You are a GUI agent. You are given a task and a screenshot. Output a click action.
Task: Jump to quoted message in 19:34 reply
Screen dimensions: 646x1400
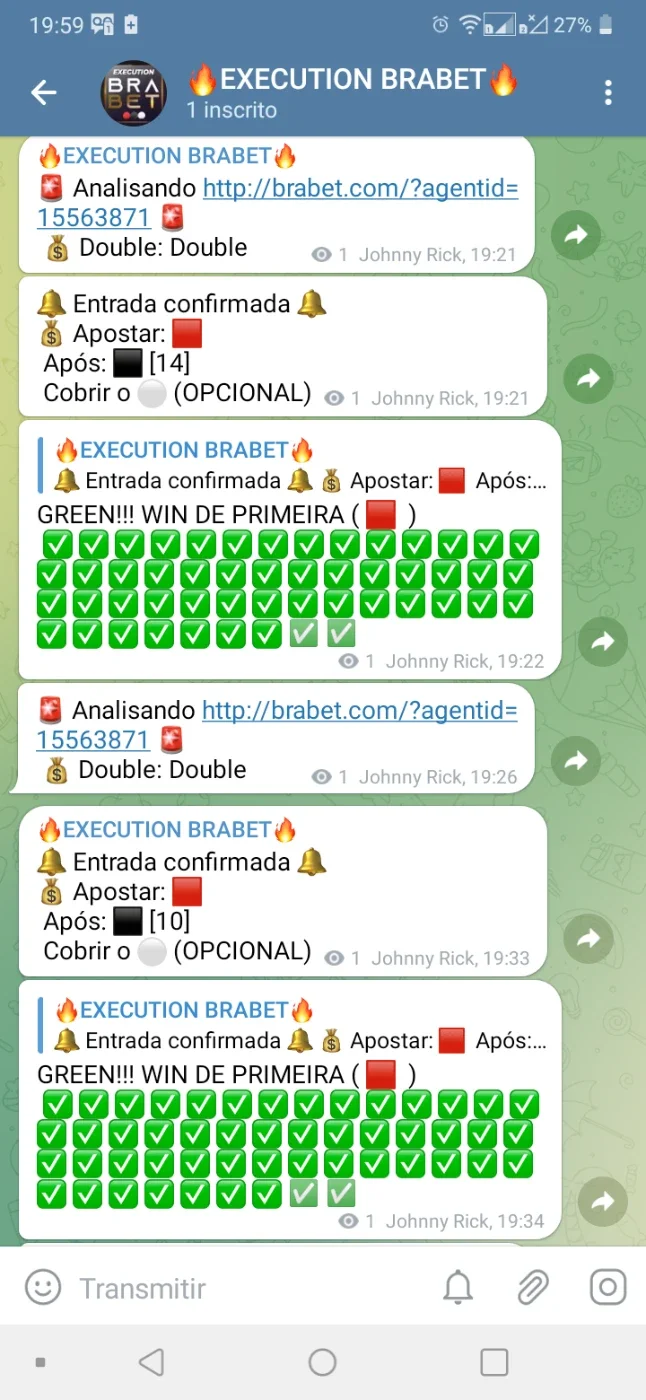pos(293,1026)
